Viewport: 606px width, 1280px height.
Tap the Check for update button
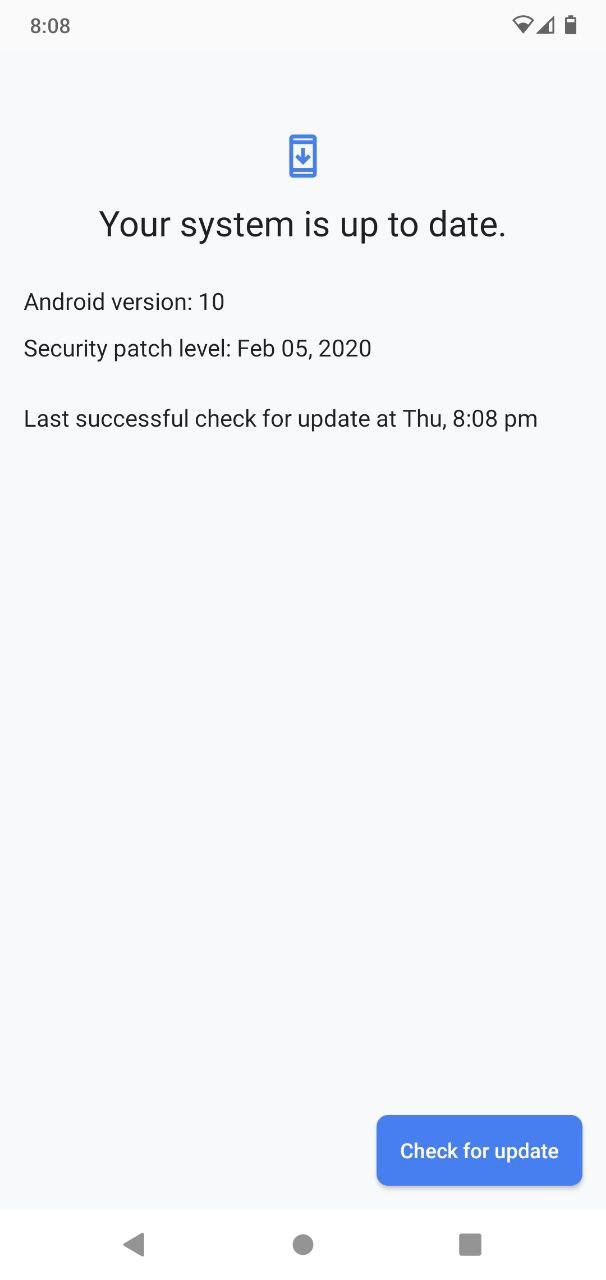[x=479, y=1151]
